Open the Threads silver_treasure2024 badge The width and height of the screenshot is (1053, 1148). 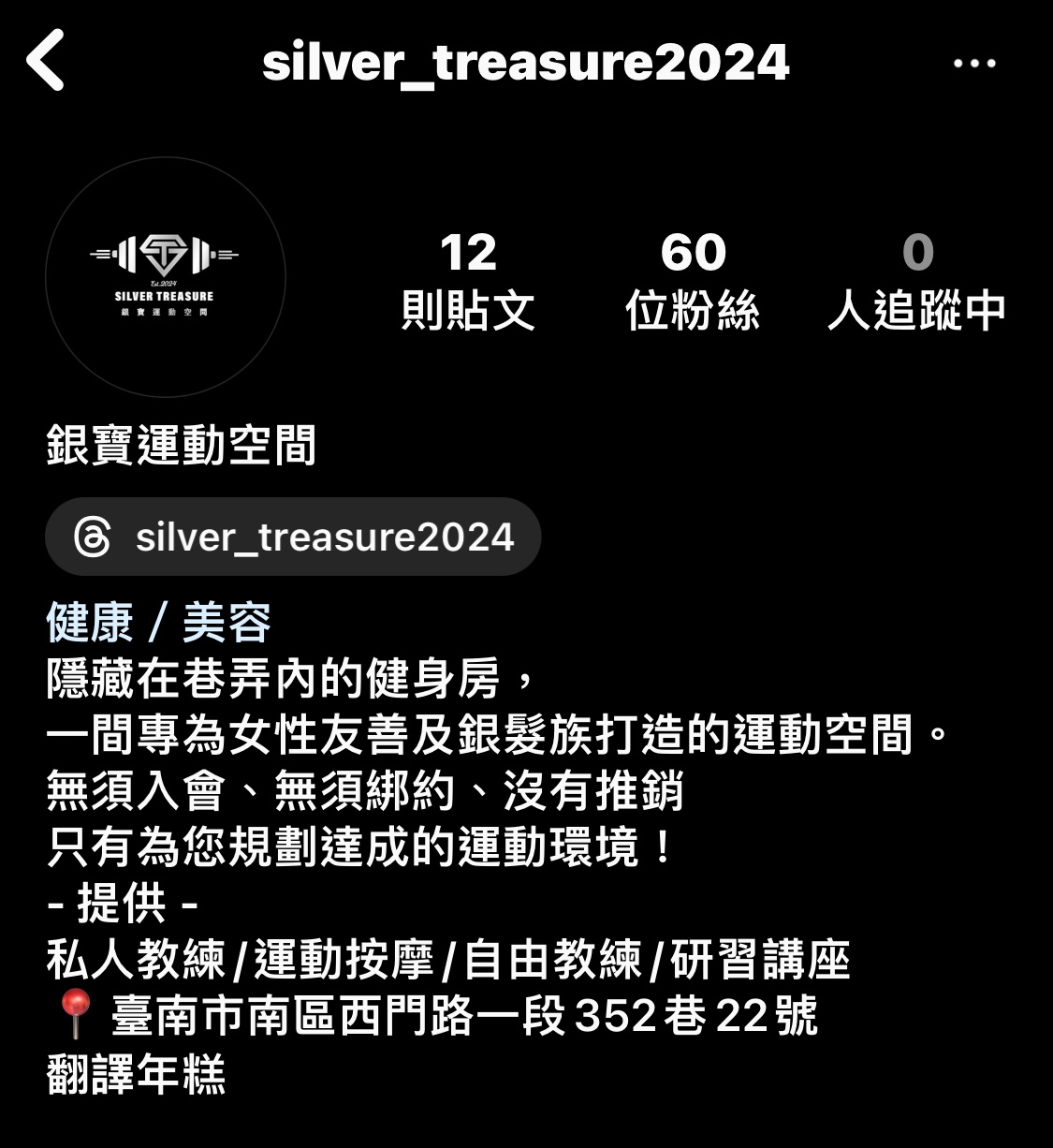pos(293,537)
